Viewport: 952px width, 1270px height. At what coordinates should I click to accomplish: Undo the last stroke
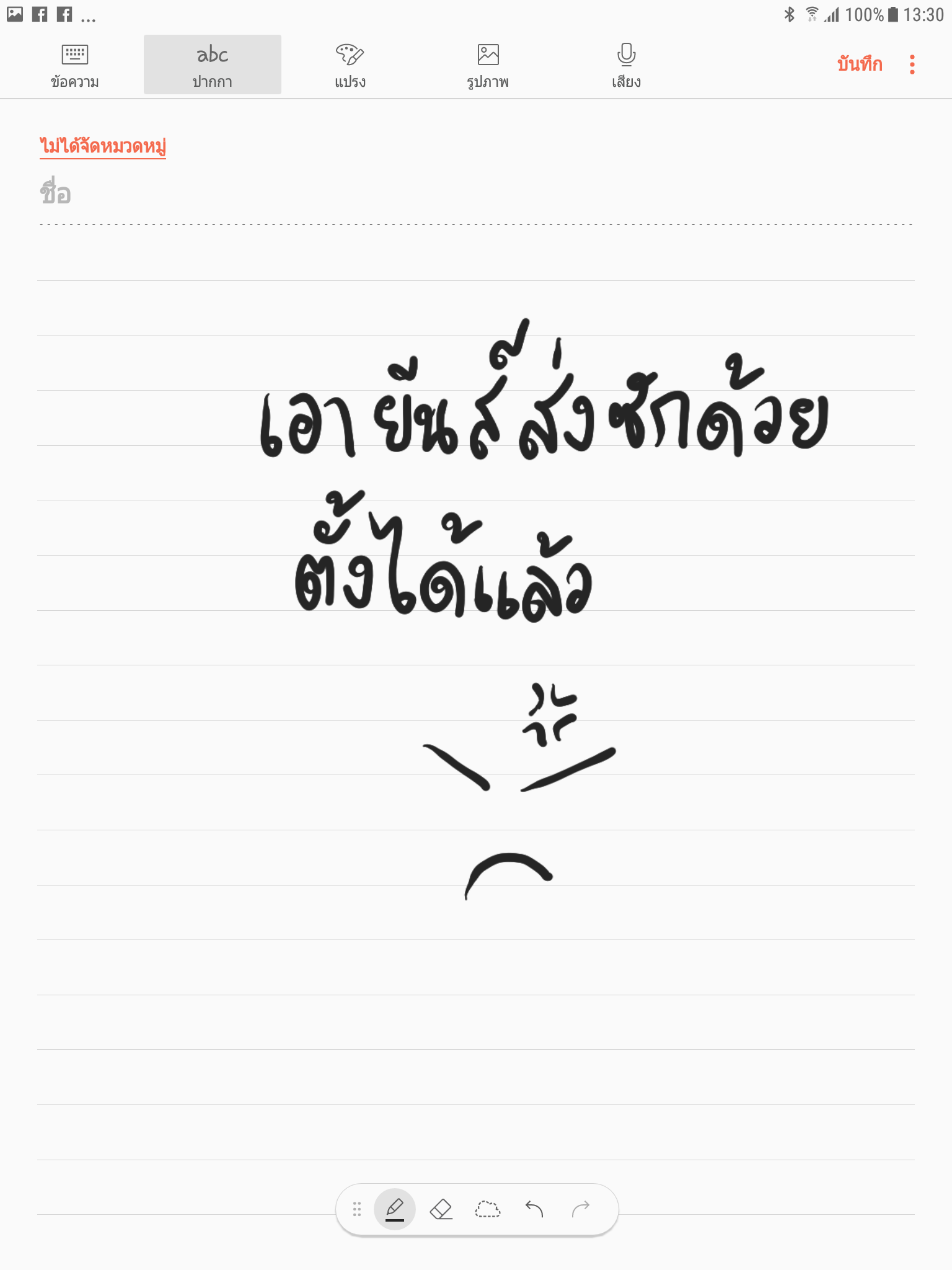[534, 1209]
